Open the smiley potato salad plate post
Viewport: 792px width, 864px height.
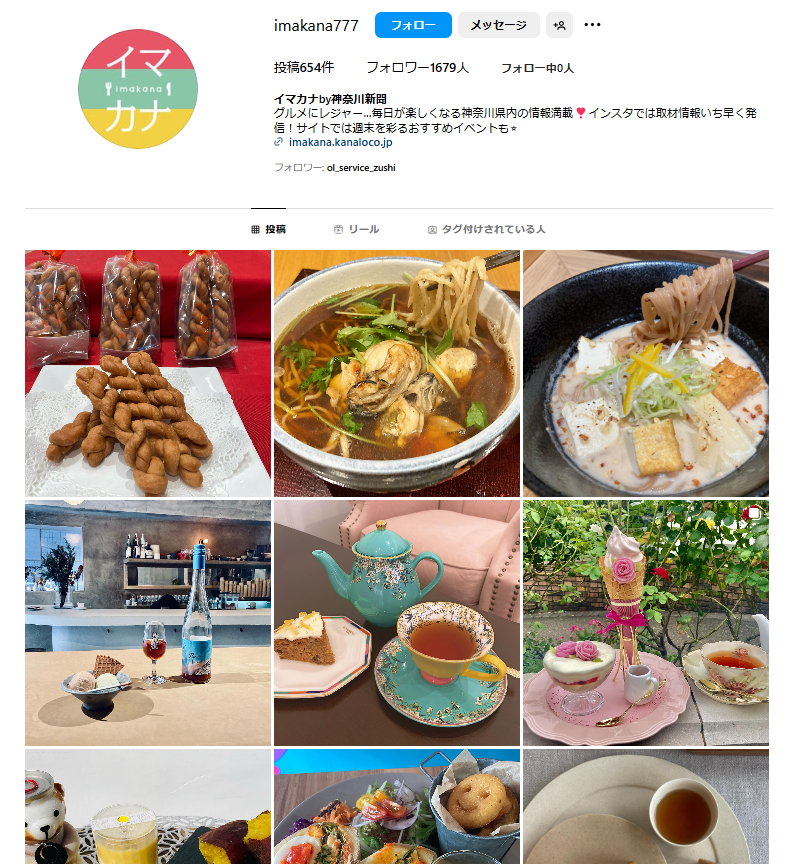pos(397,806)
